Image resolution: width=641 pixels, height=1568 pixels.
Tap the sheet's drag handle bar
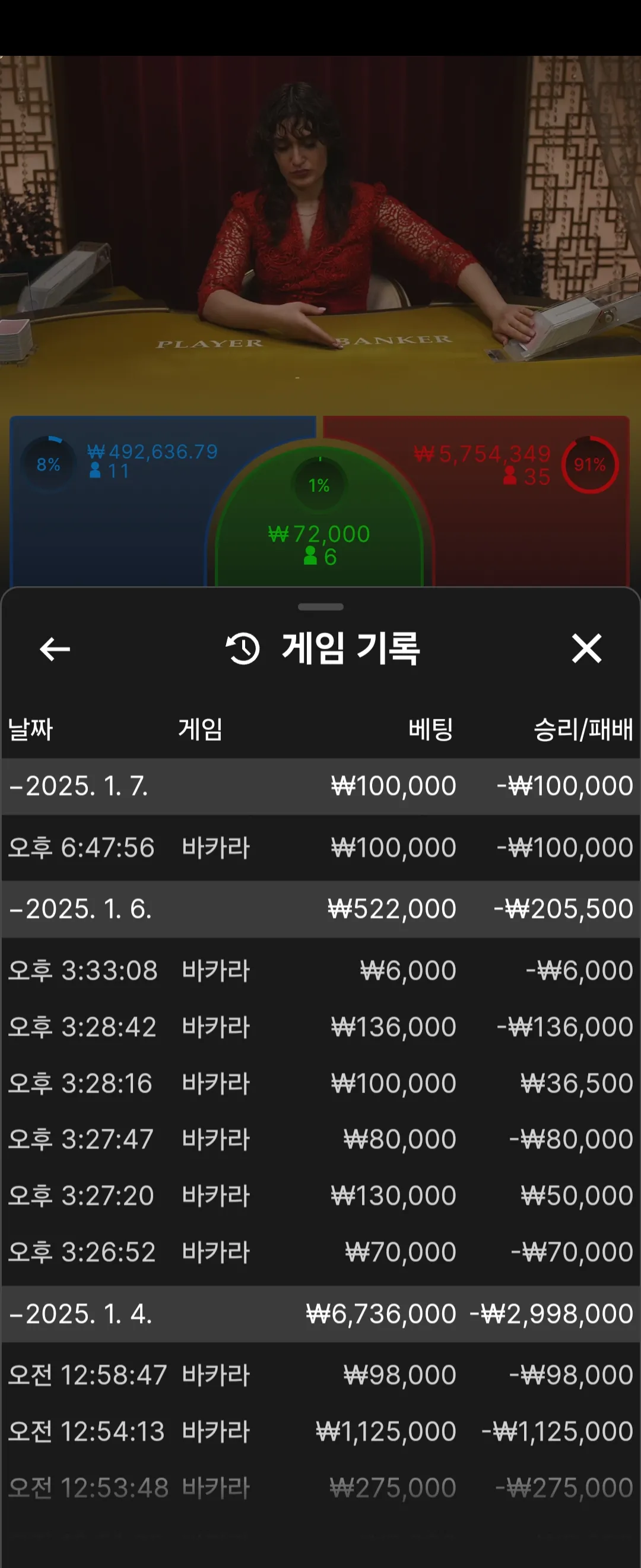320,607
